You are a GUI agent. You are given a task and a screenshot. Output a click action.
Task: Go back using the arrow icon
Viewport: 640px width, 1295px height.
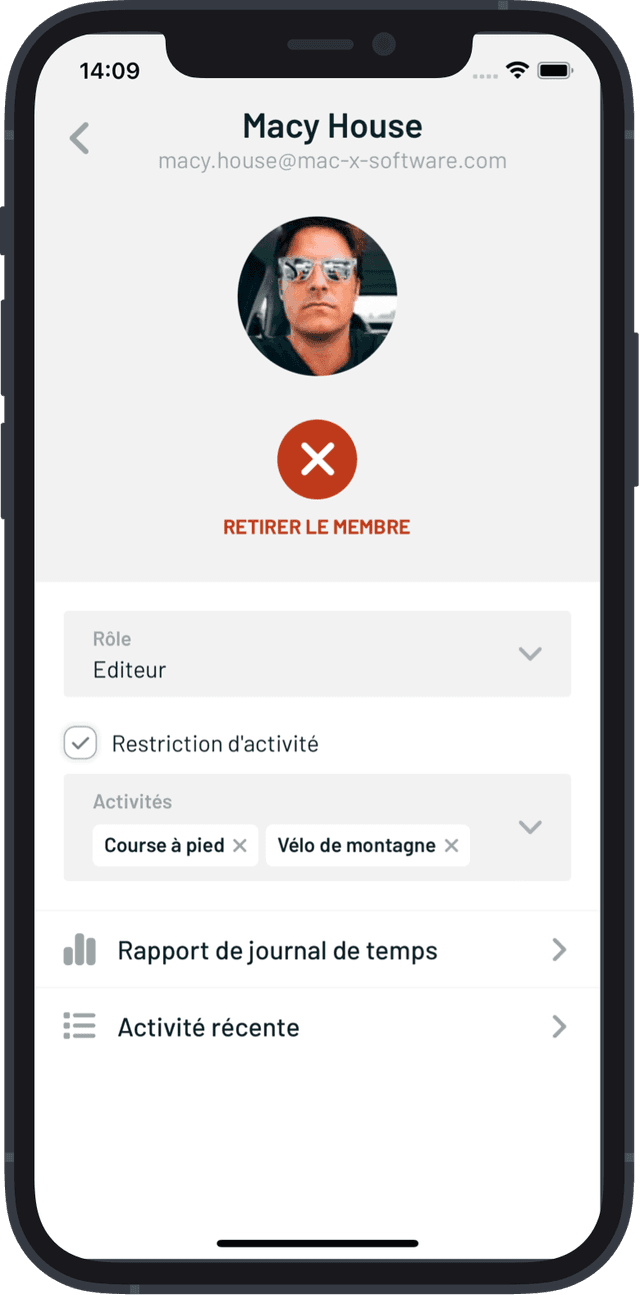coord(80,138)
